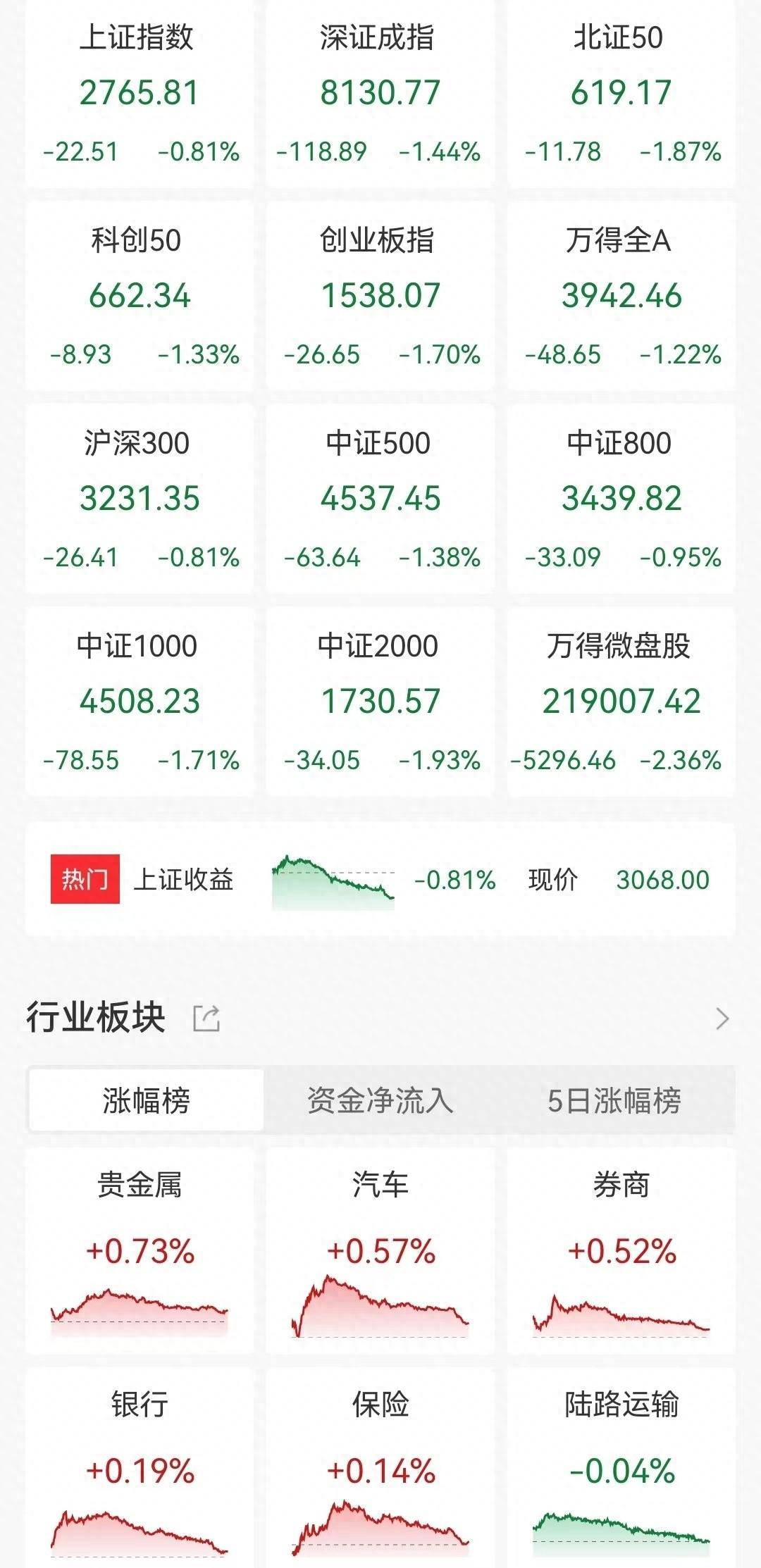Open the 万得全A index card
The image size is (761, 1568).
point(621,296)
